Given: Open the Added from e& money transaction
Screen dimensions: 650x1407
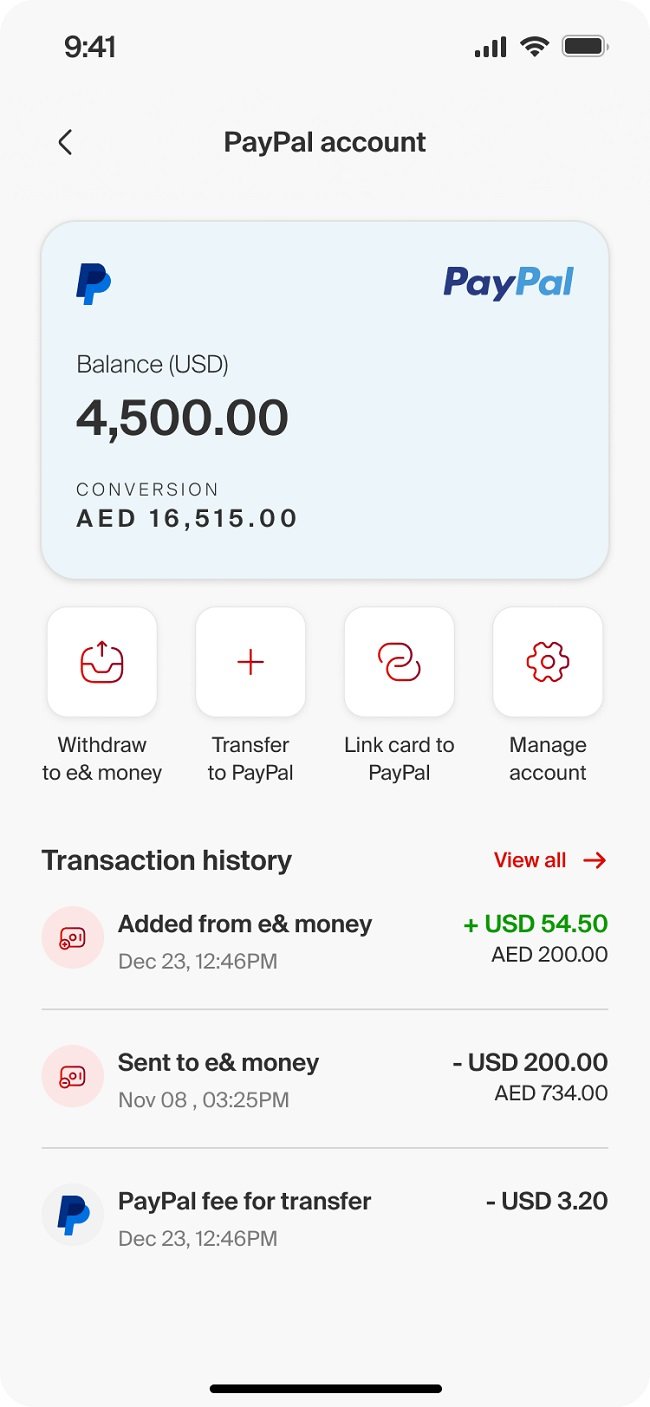Looking at the screenshot, I should click(x=325, y=941).
